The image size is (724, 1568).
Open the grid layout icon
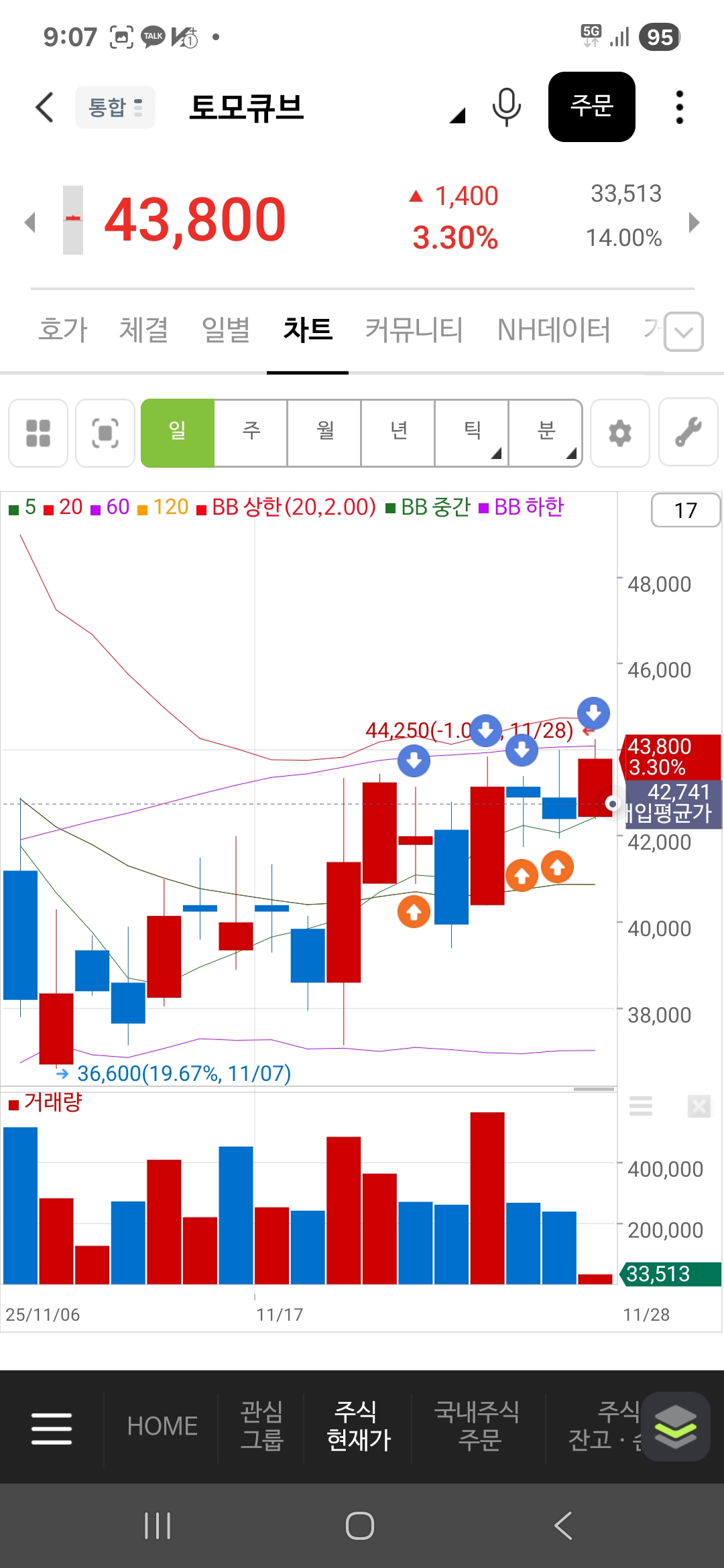[38, 433]
